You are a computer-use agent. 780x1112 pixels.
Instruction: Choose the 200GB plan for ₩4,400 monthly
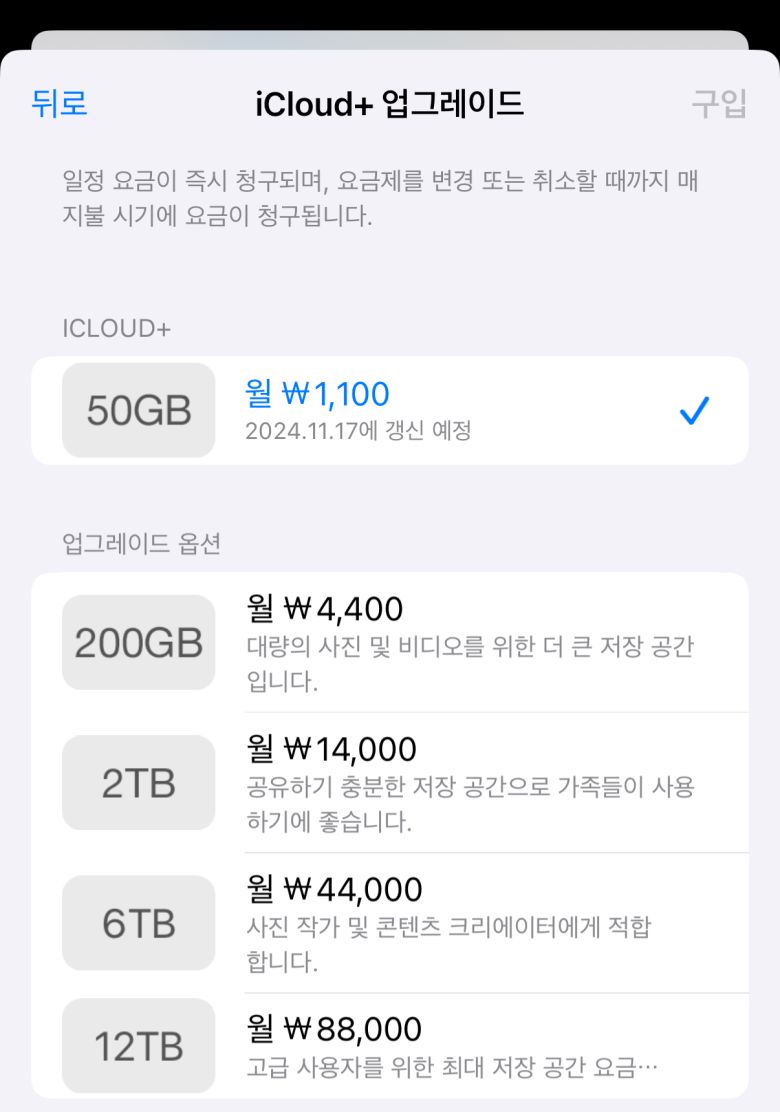(389, 642)
